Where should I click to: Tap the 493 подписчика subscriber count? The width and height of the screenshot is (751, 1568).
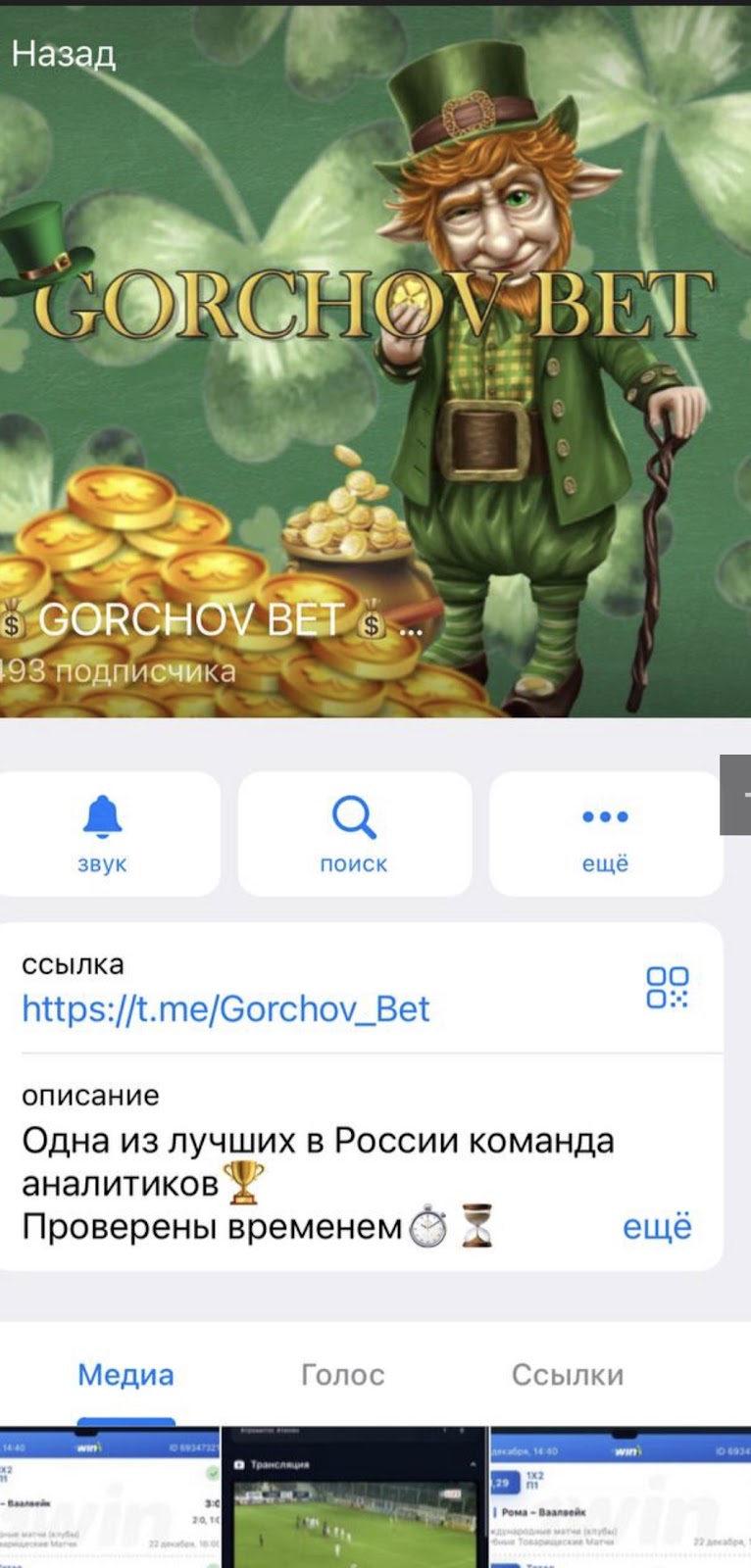pos(118,671)
